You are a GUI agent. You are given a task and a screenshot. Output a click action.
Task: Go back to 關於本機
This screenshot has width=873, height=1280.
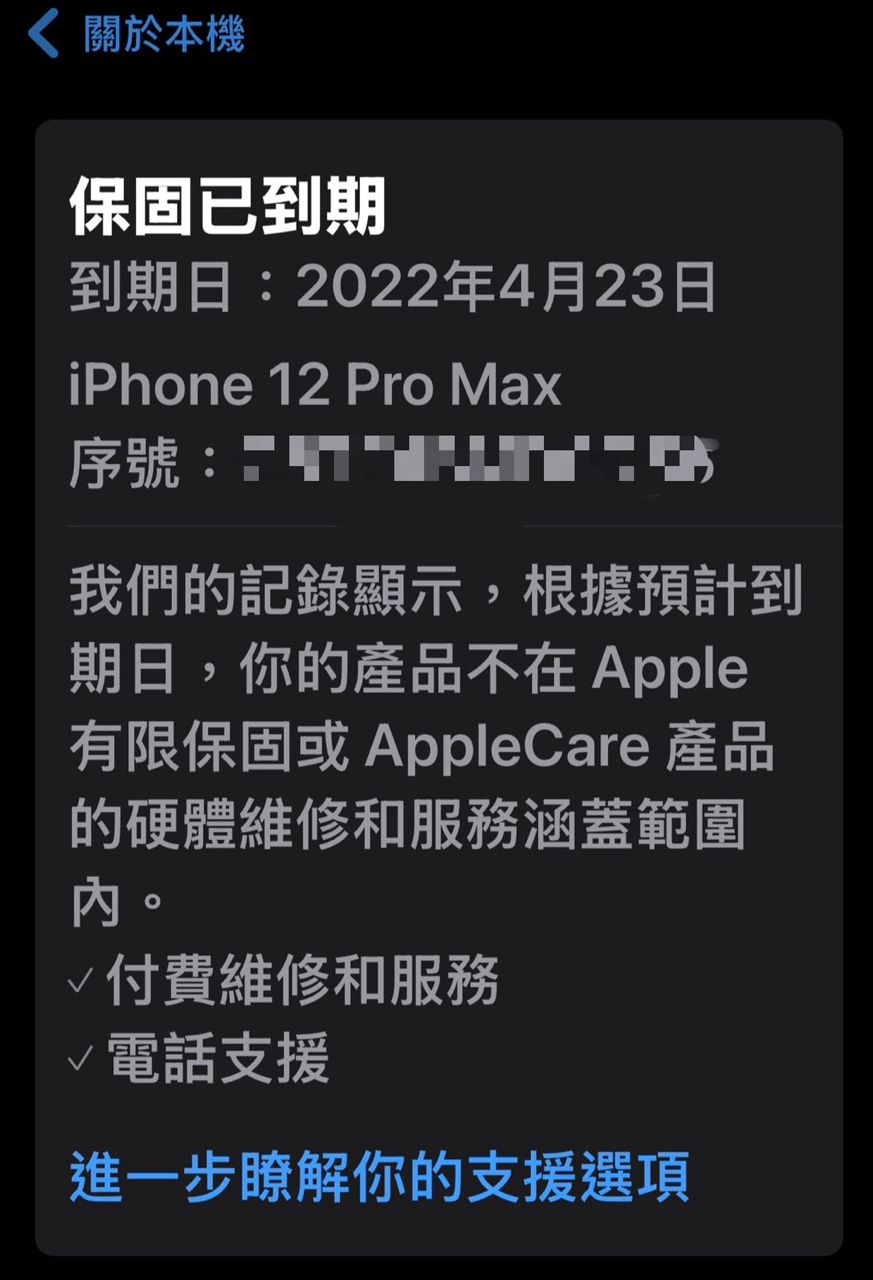(135, 34)
